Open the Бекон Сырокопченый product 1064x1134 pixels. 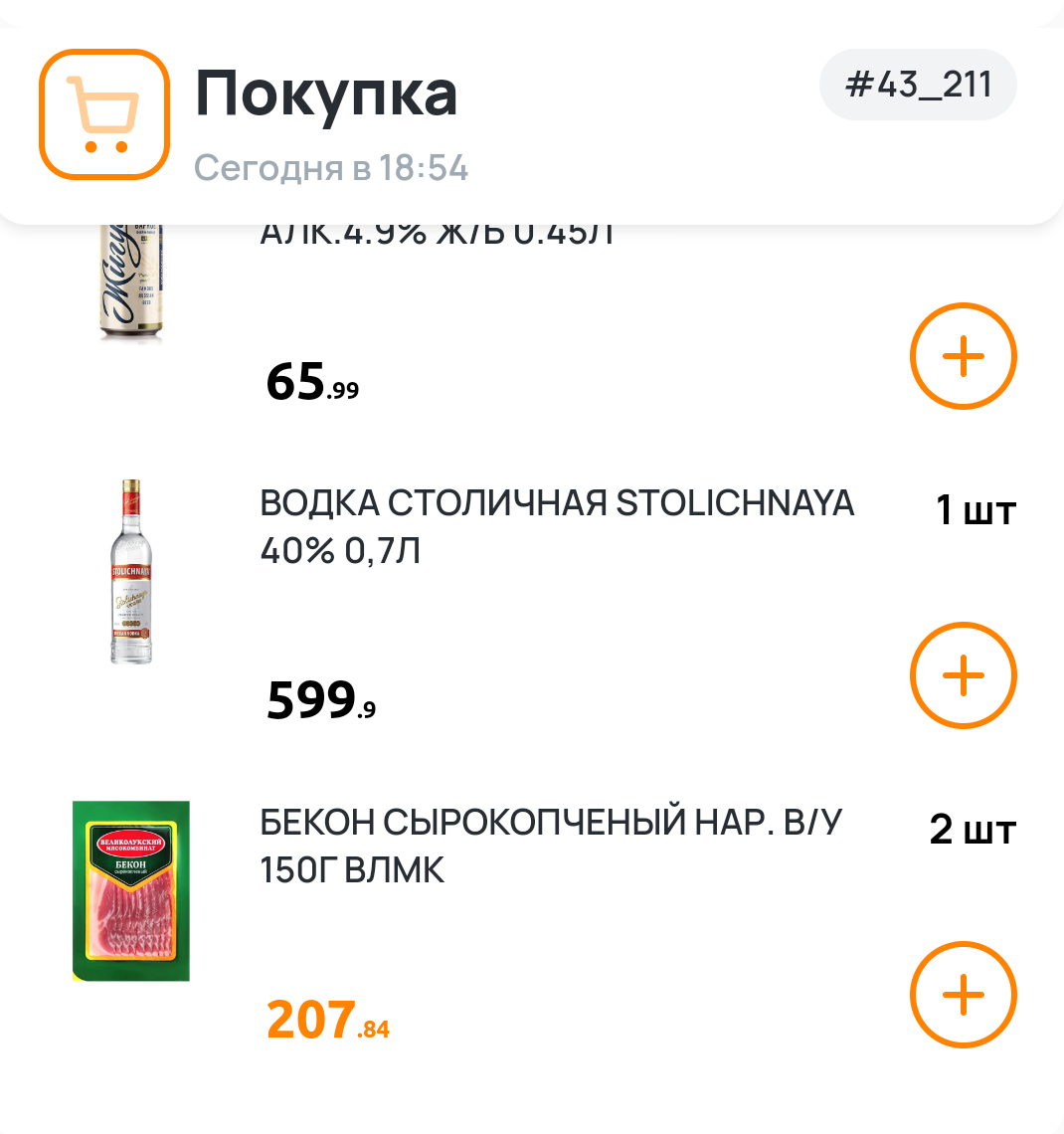(x=550, y=846)
